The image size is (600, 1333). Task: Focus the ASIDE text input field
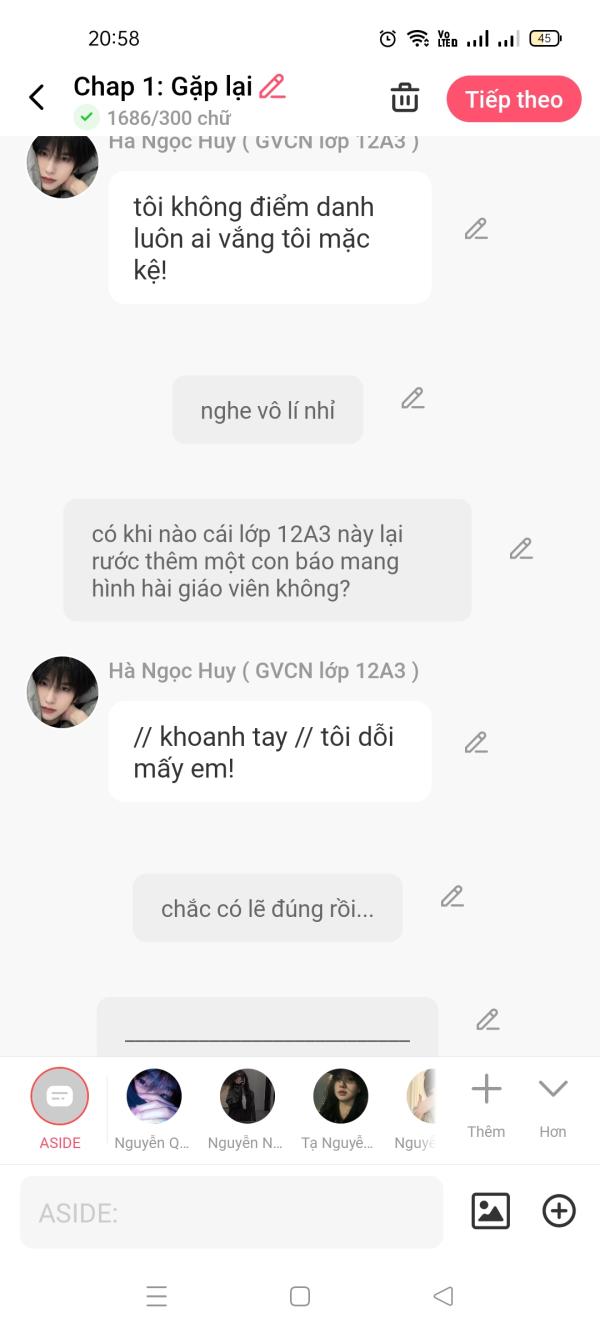pos(231,1212)
